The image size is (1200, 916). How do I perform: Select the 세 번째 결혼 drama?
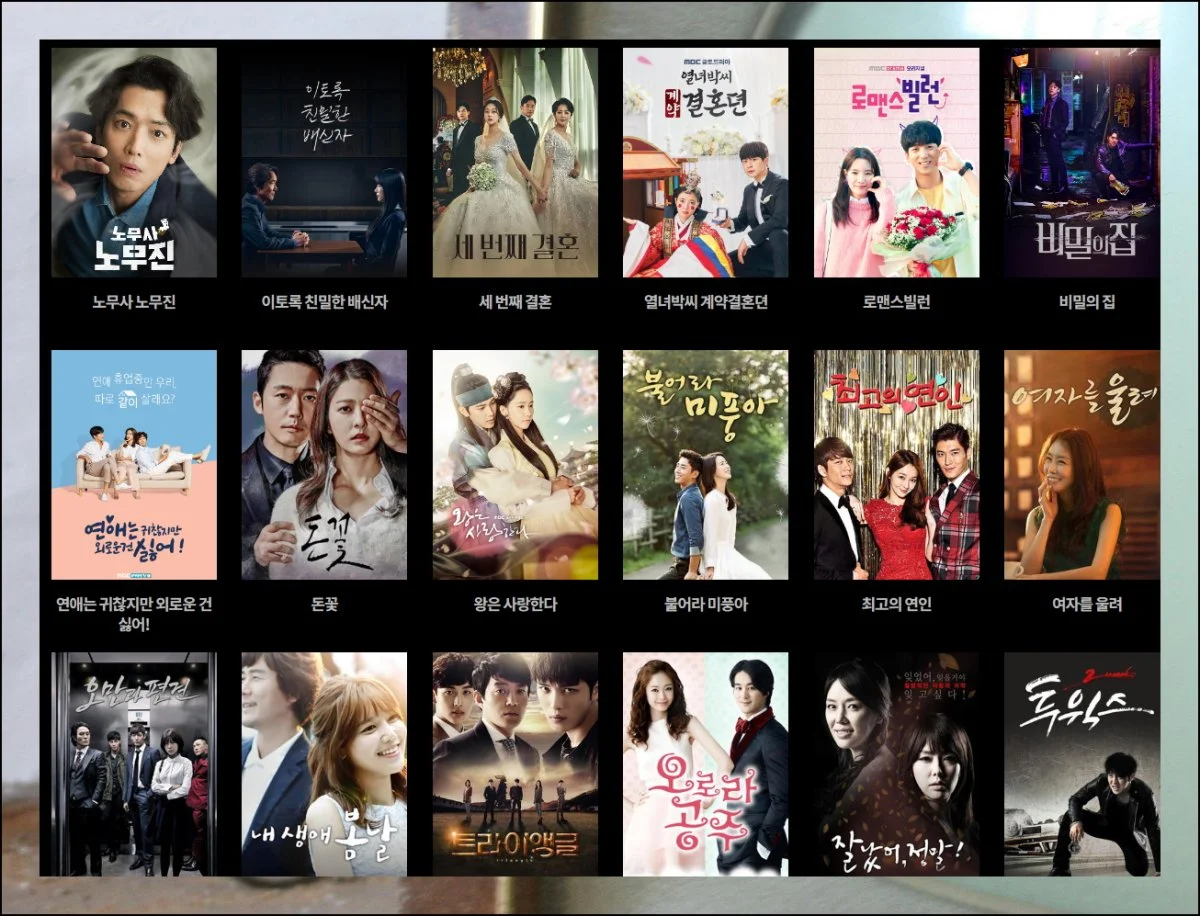[x=515, y=163]
